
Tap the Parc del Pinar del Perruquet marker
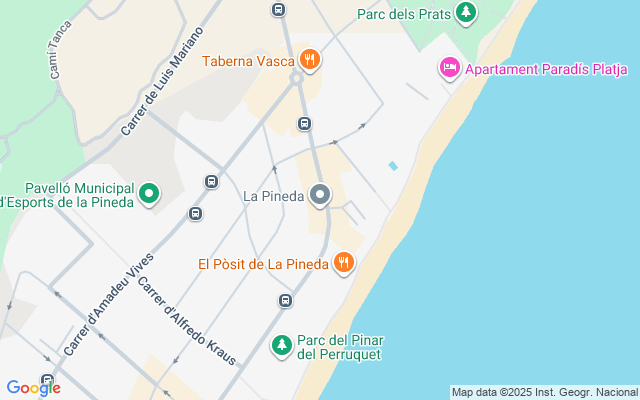coord(282,346)
